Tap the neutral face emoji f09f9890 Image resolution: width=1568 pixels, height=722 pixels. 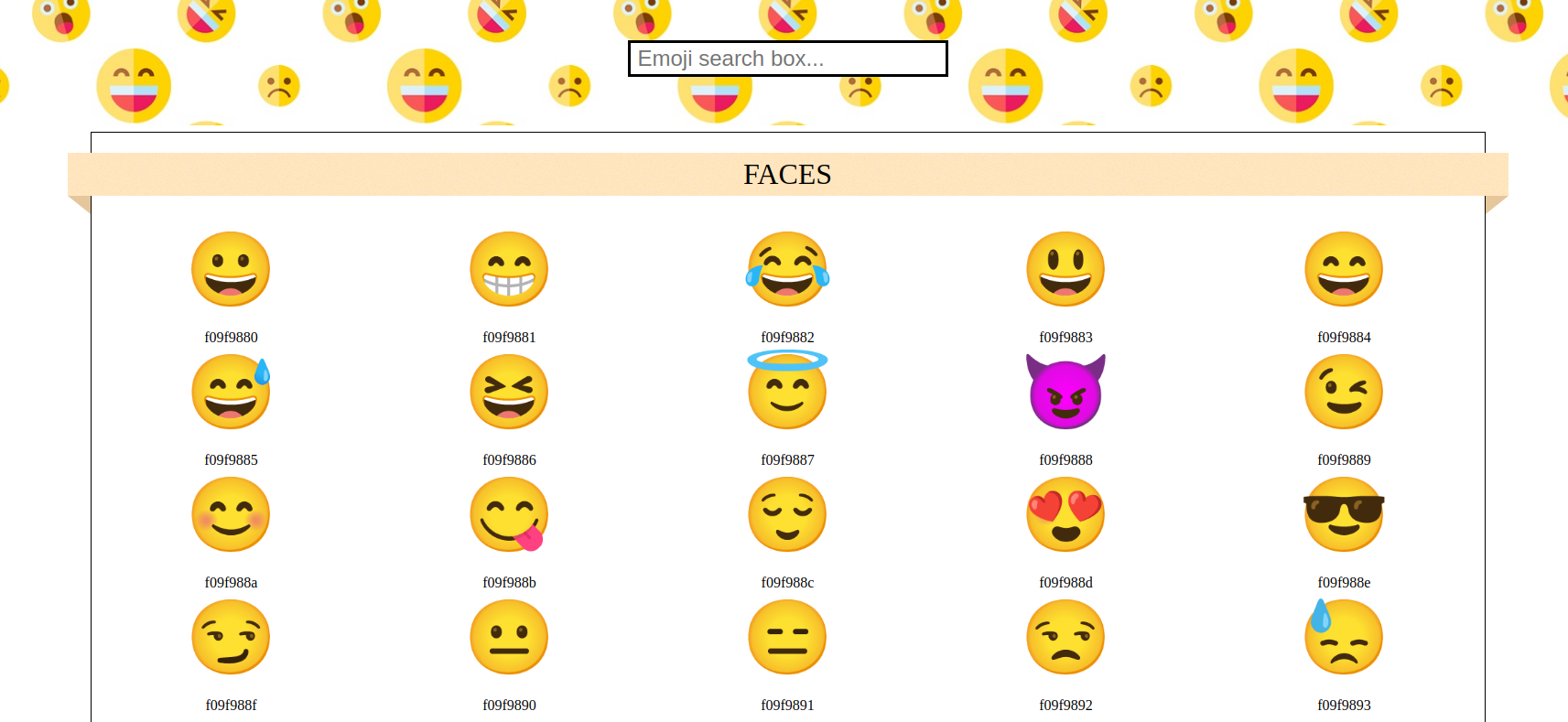pos(509,637)
